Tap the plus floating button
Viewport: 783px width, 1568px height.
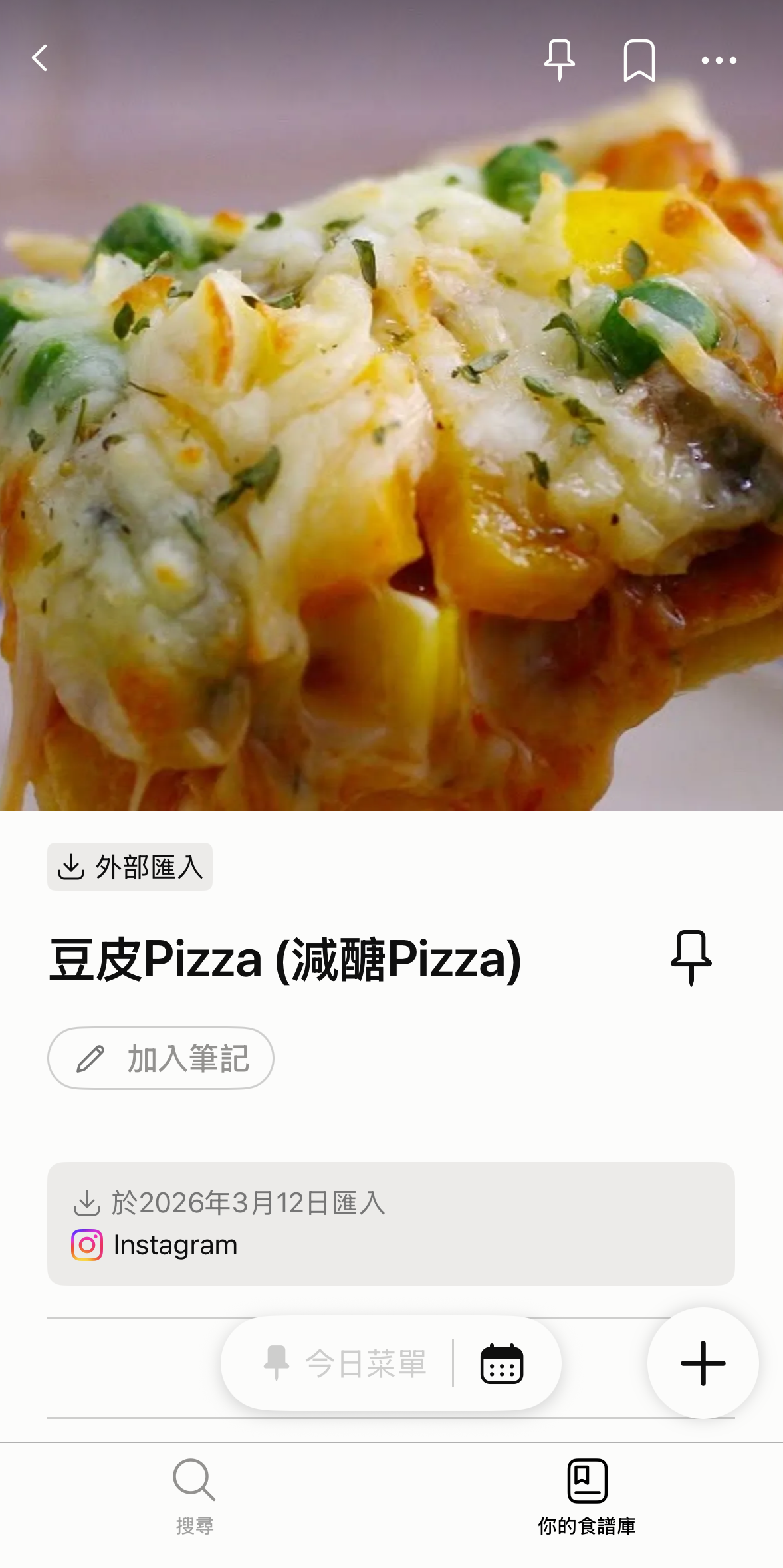(x=703, y=1363)
